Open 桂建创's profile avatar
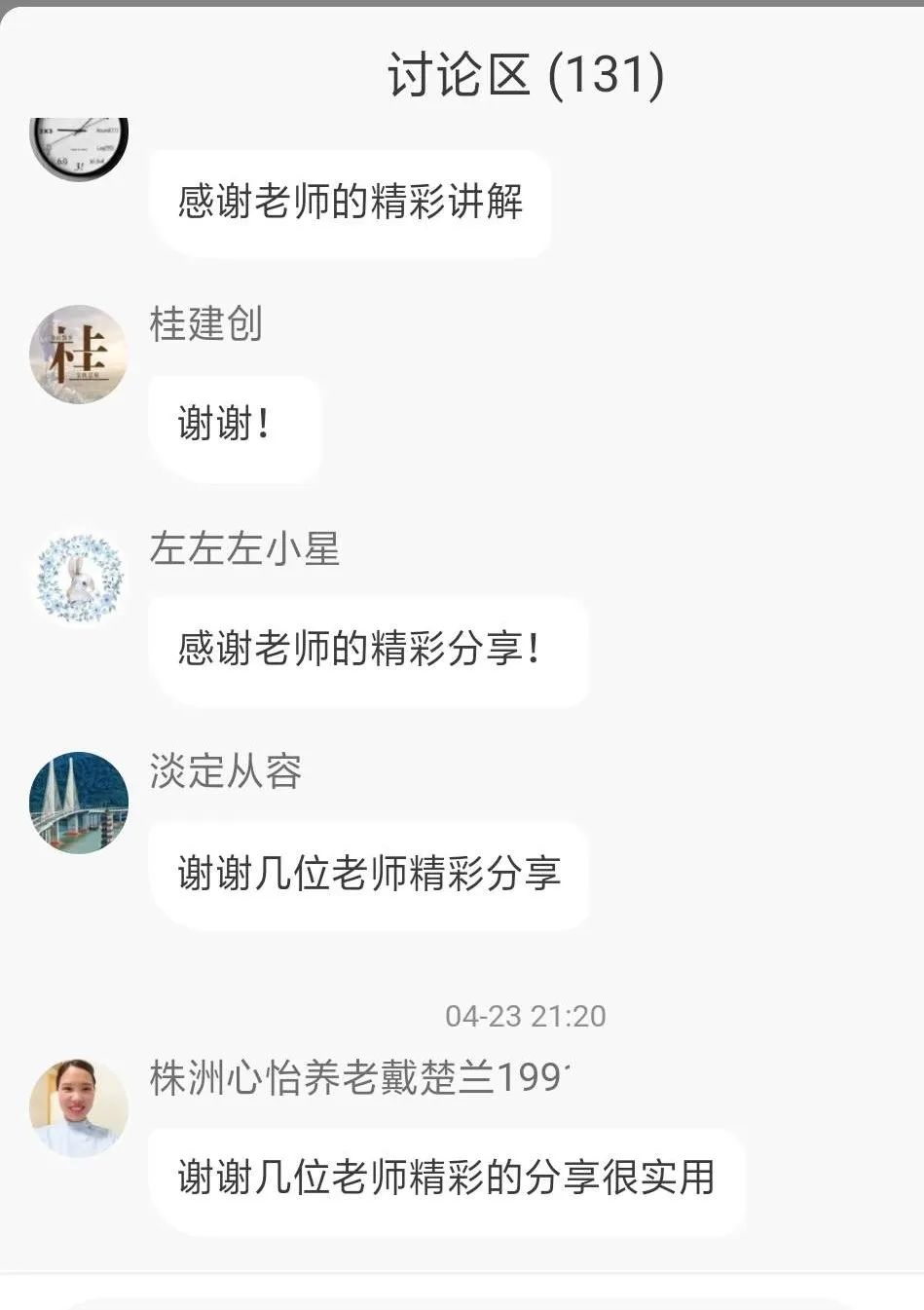This screenshot has width=924, height=1310. [x=78, y=354]
